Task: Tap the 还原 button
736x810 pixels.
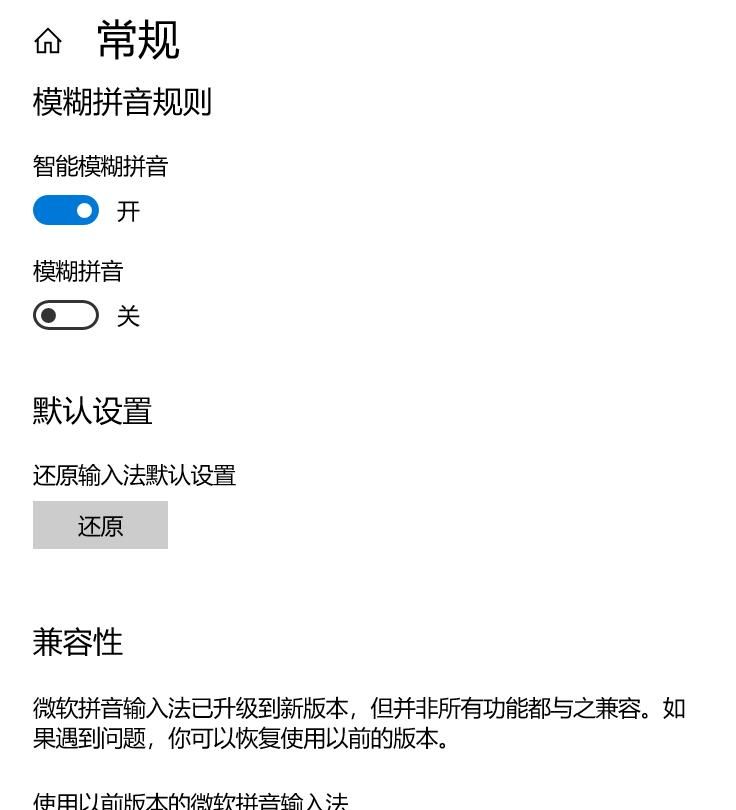Action: (100, 525)
